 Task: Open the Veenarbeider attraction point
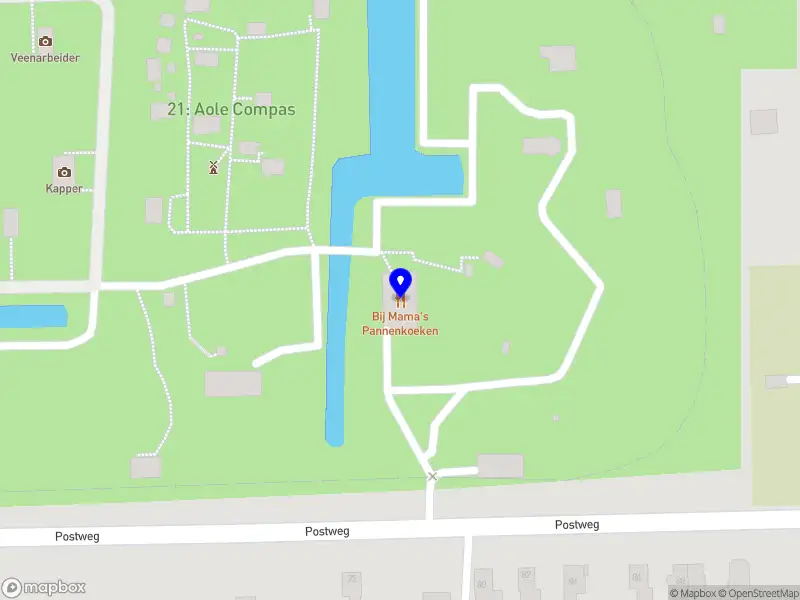[x=45, y=41]
